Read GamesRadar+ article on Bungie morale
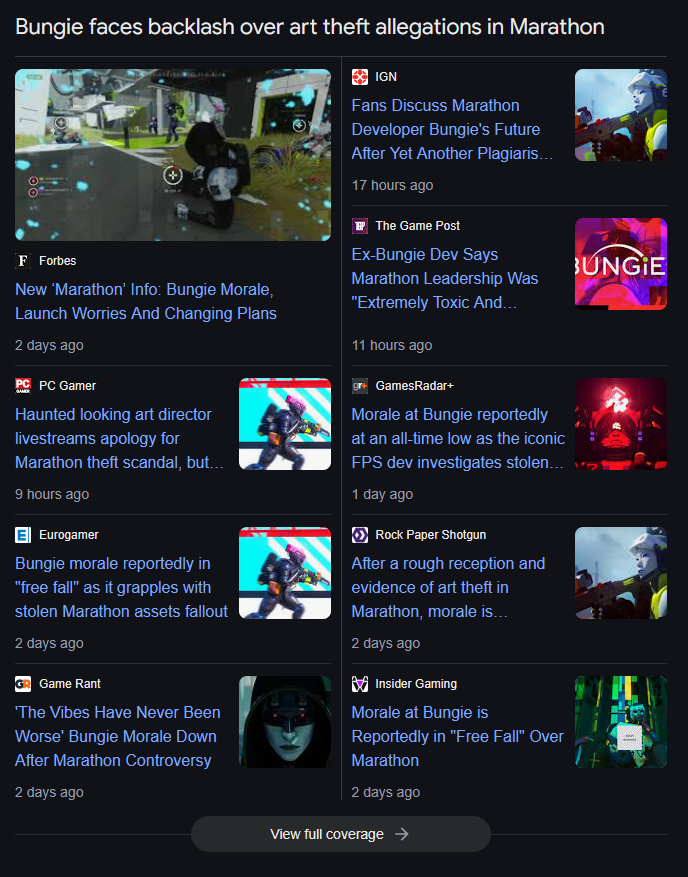 (457, 438)
